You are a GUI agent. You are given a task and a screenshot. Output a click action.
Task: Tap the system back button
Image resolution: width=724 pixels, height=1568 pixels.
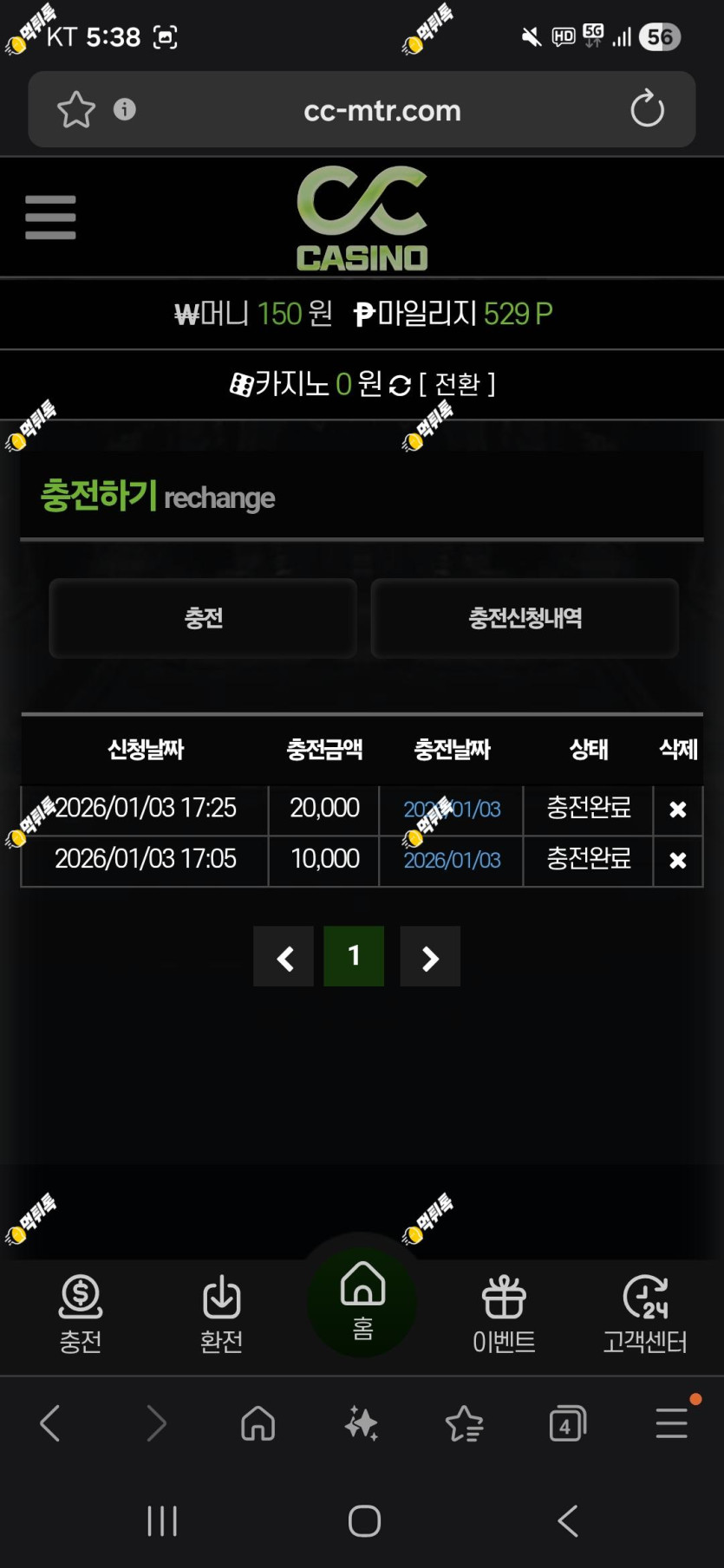click(x=568, y=1520)
